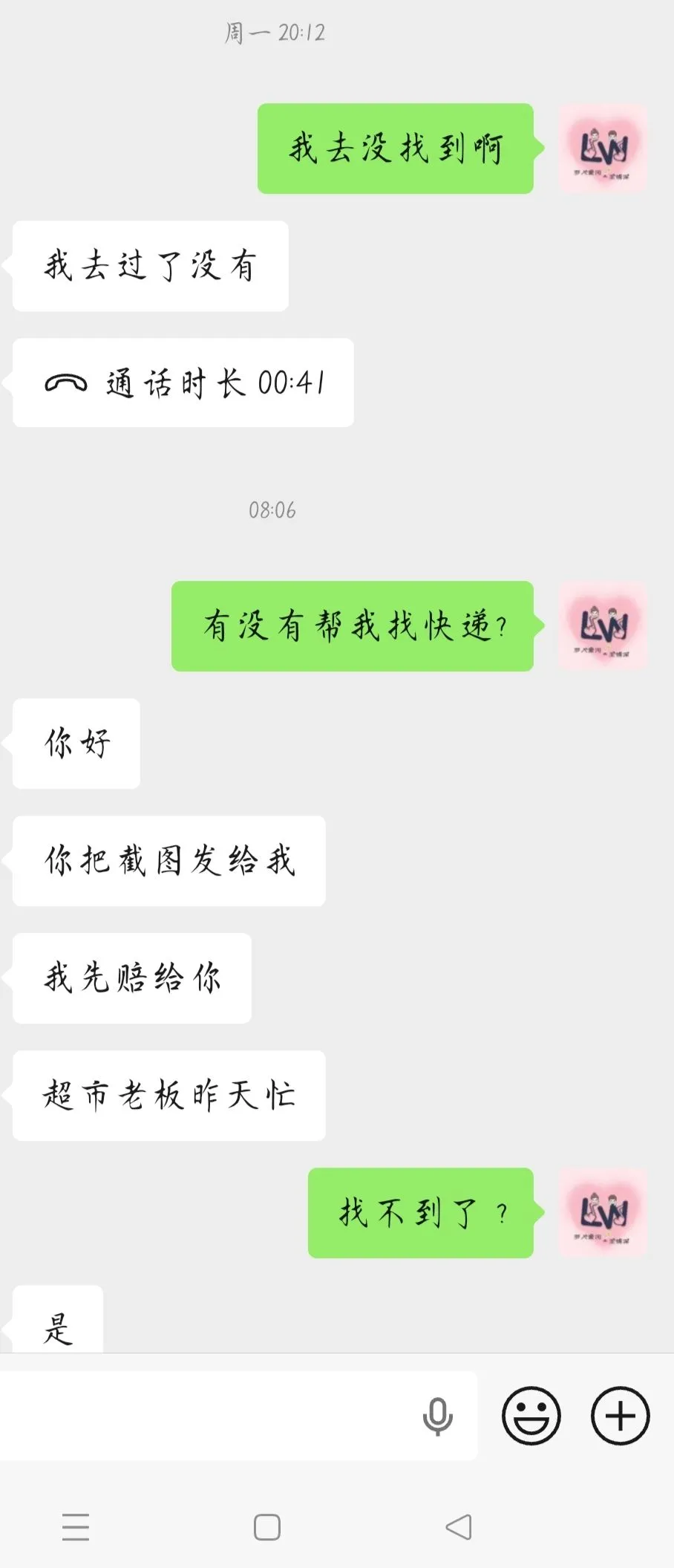674x1568 pixels.
Task: Open the emoji picker
Action: click(531, 1416)
